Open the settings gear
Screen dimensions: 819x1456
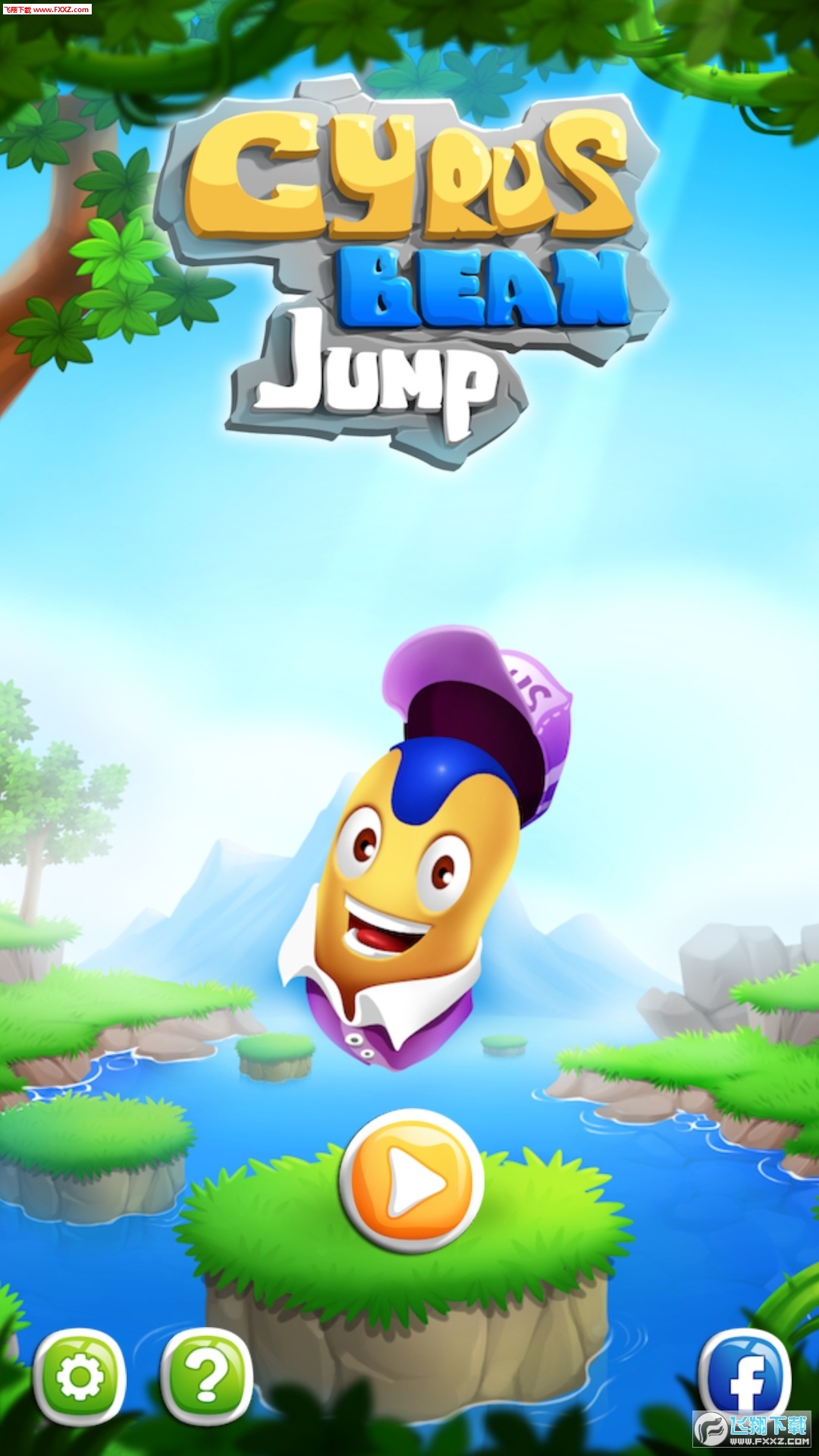pyautogui.click(x=80, y=1376)
